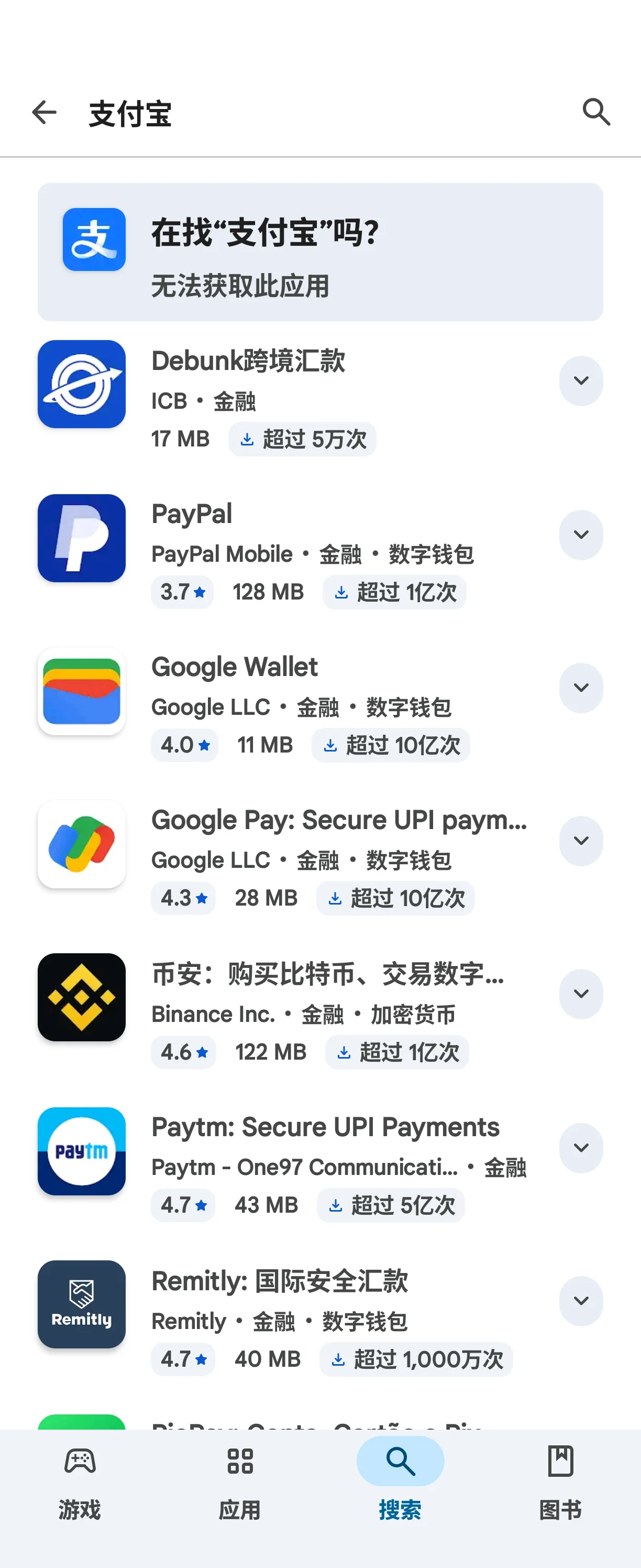Expand the Google Wallet dropdown arrow
Viewport: 641px width, 1568px height.
[x=581, y=688]
